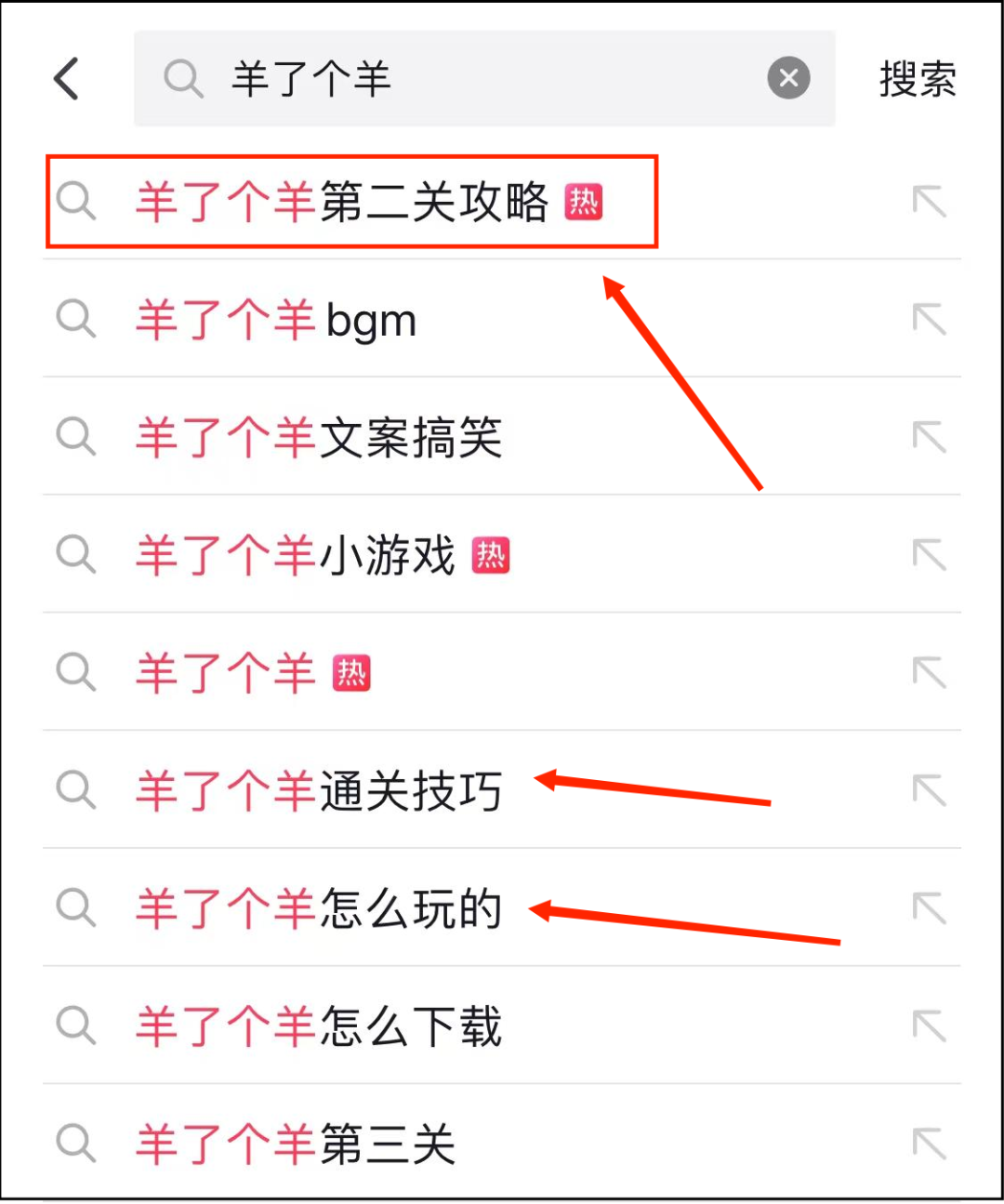This screenshot has height=1204, width=1004.
Task: Choose the 羊了个羊第三关 suggestion
Action: coord(296,1144)
